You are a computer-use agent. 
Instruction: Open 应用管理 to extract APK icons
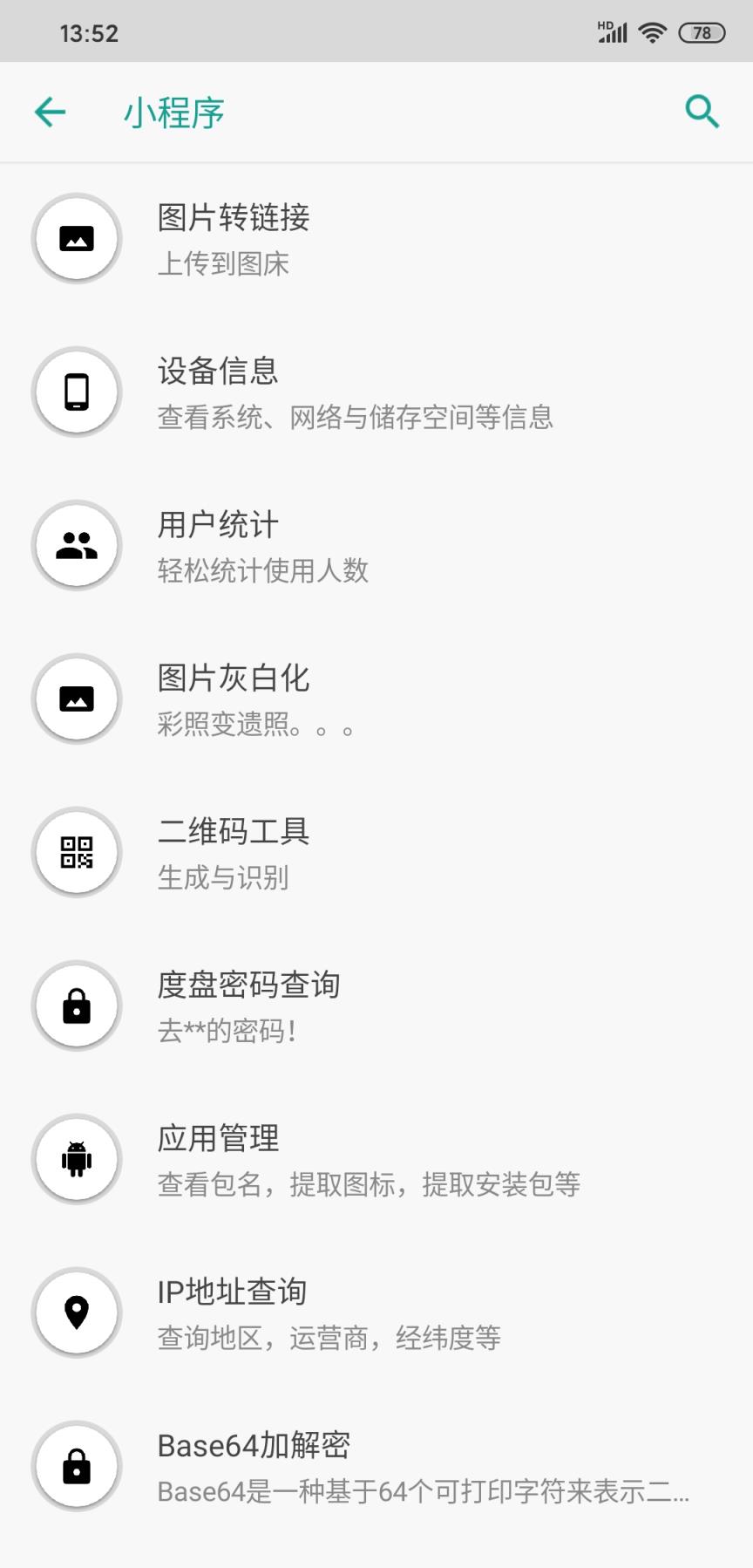(366, 1159)
